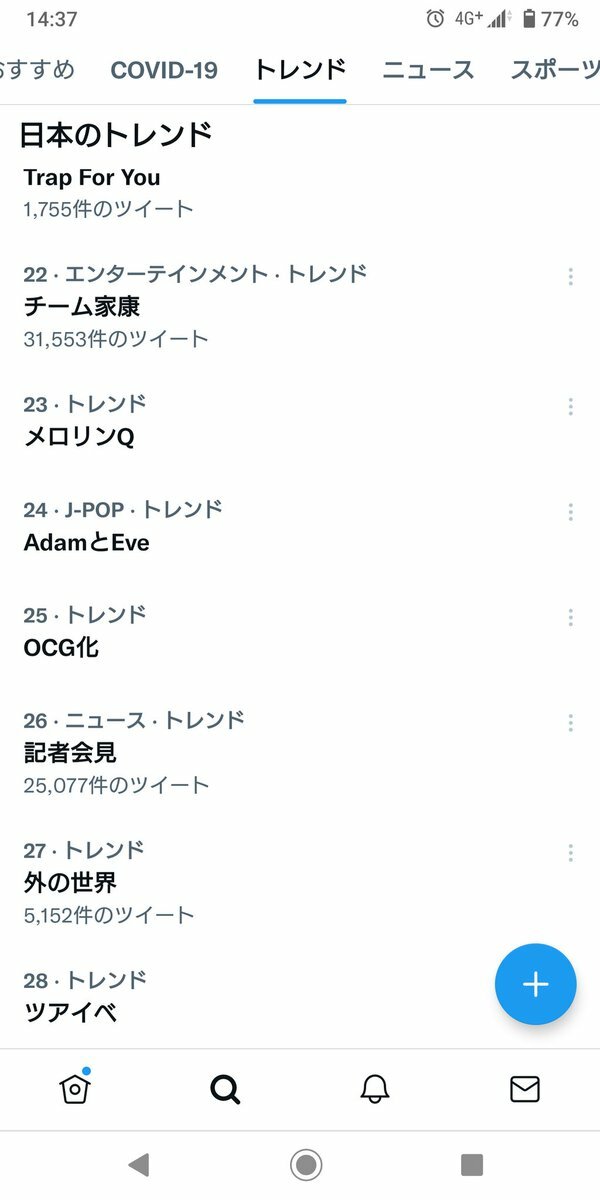This screenshot has width=600, height=1200.
Task: Open more options for OCG化
Action: pyautogui.click(x=570, y=617)
